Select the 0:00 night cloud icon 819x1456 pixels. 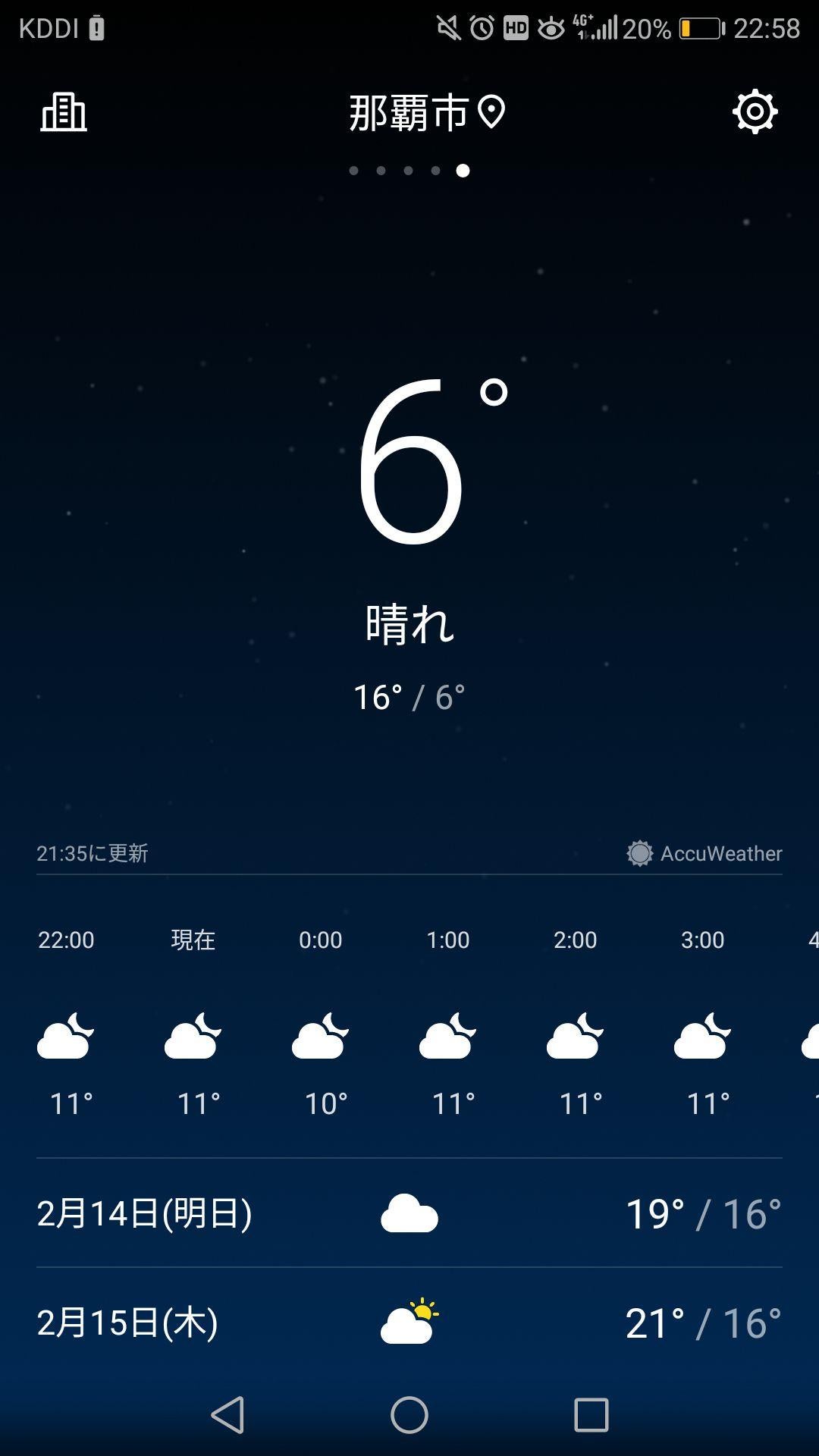pyautogui.click(x=321, y=1039)
